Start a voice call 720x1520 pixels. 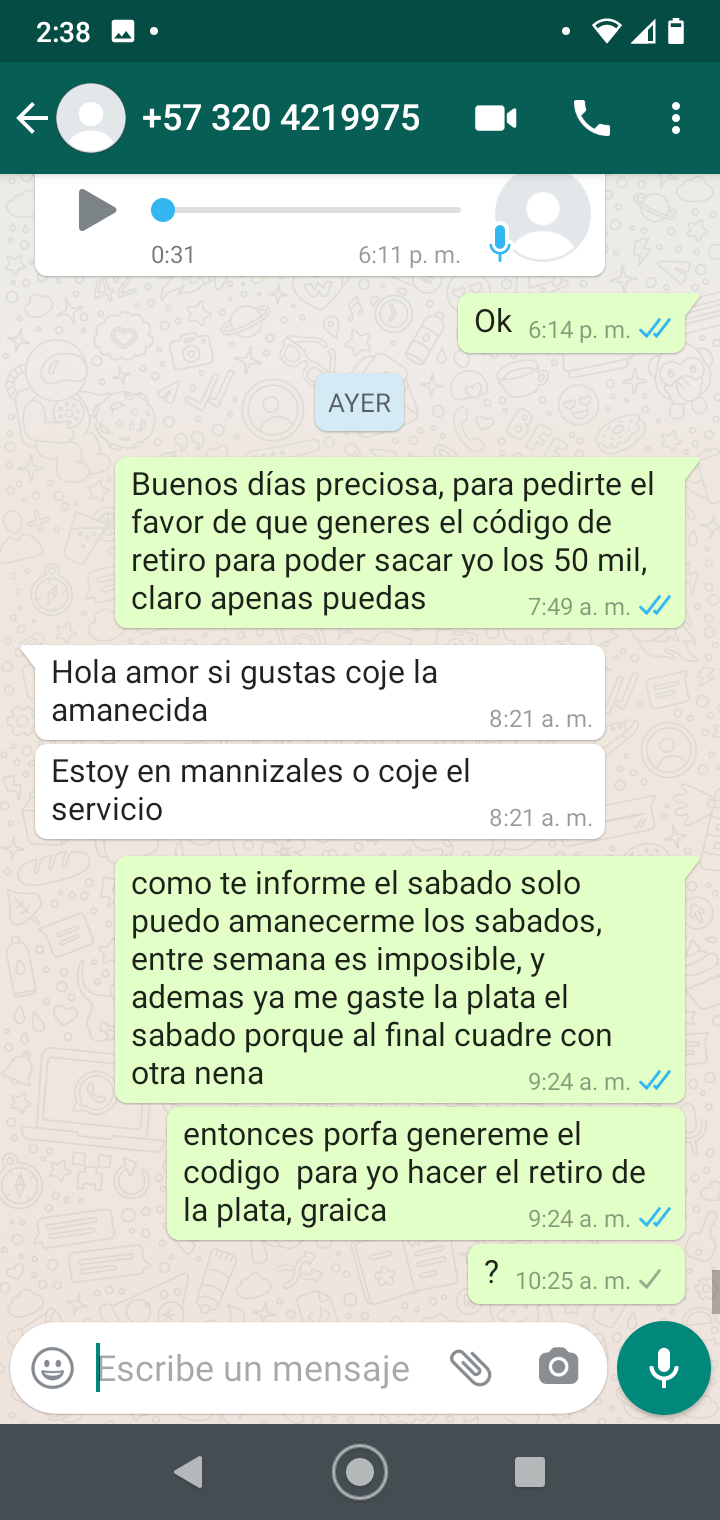click(x=591, y=119)
